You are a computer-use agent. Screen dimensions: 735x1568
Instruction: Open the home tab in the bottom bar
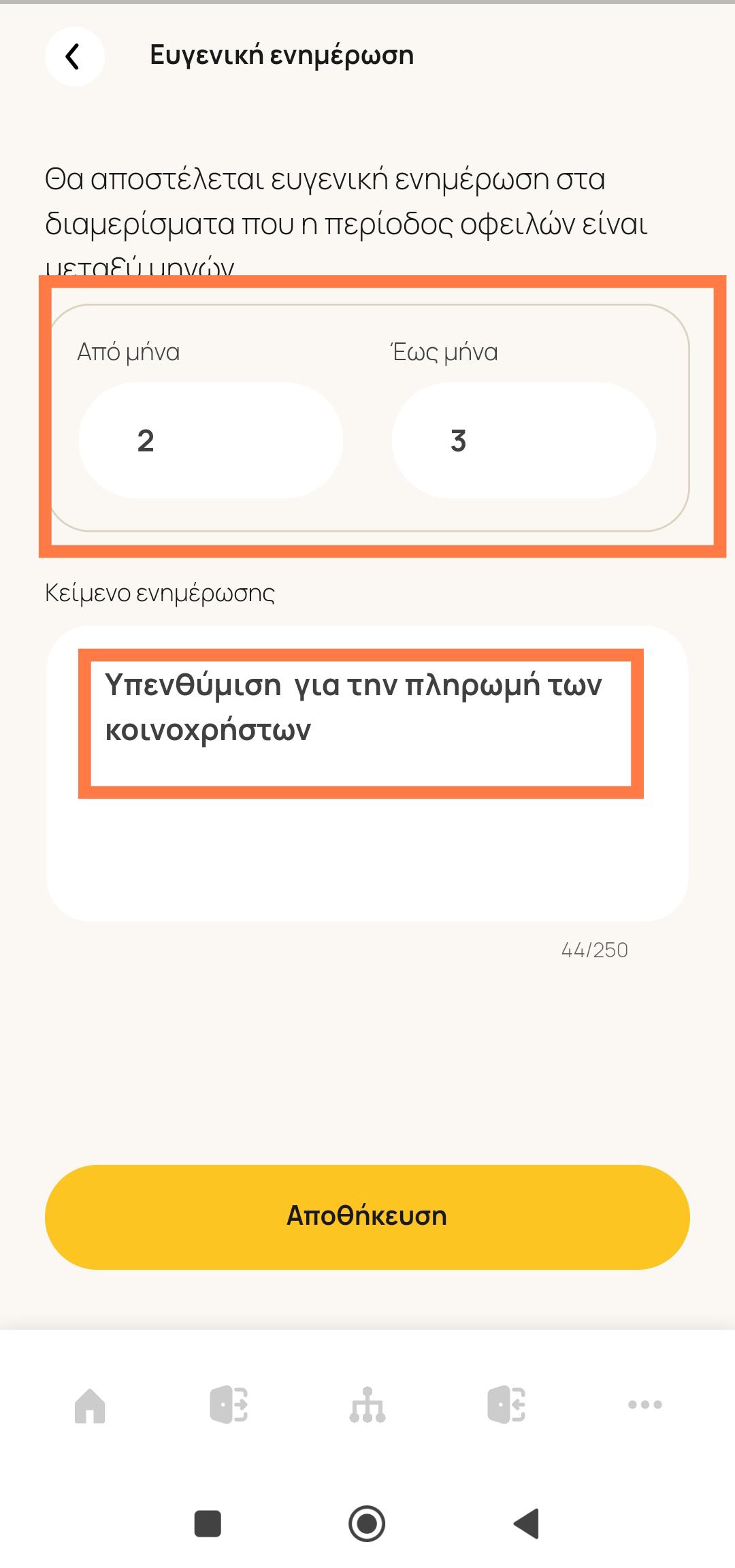point(90,1405)
